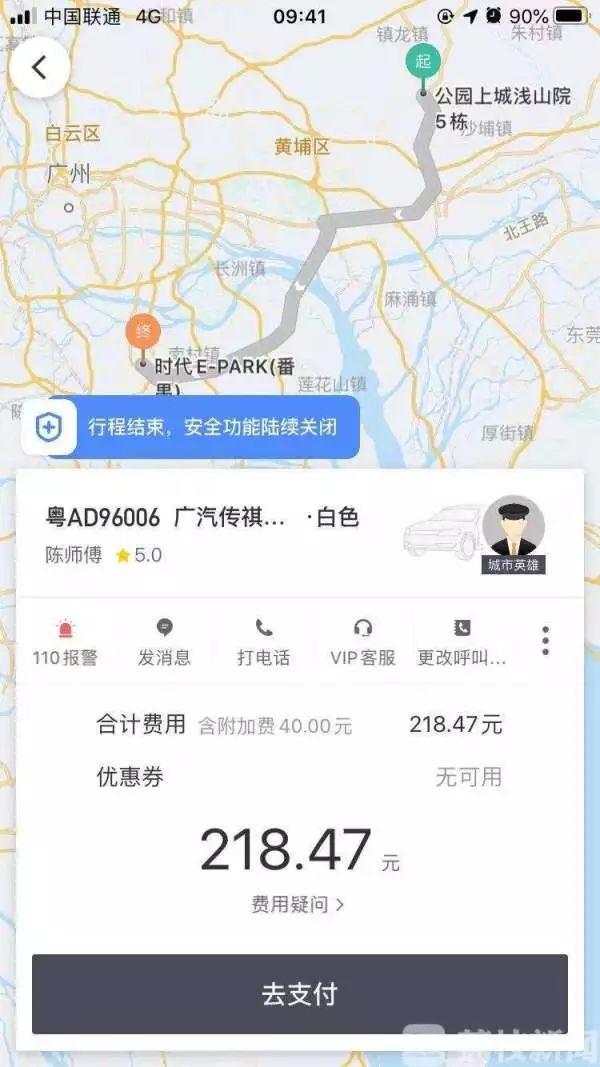This screenshot has height=1067, width=600.
Task: Open 更改呼叫 option
Action: [461, 641]
